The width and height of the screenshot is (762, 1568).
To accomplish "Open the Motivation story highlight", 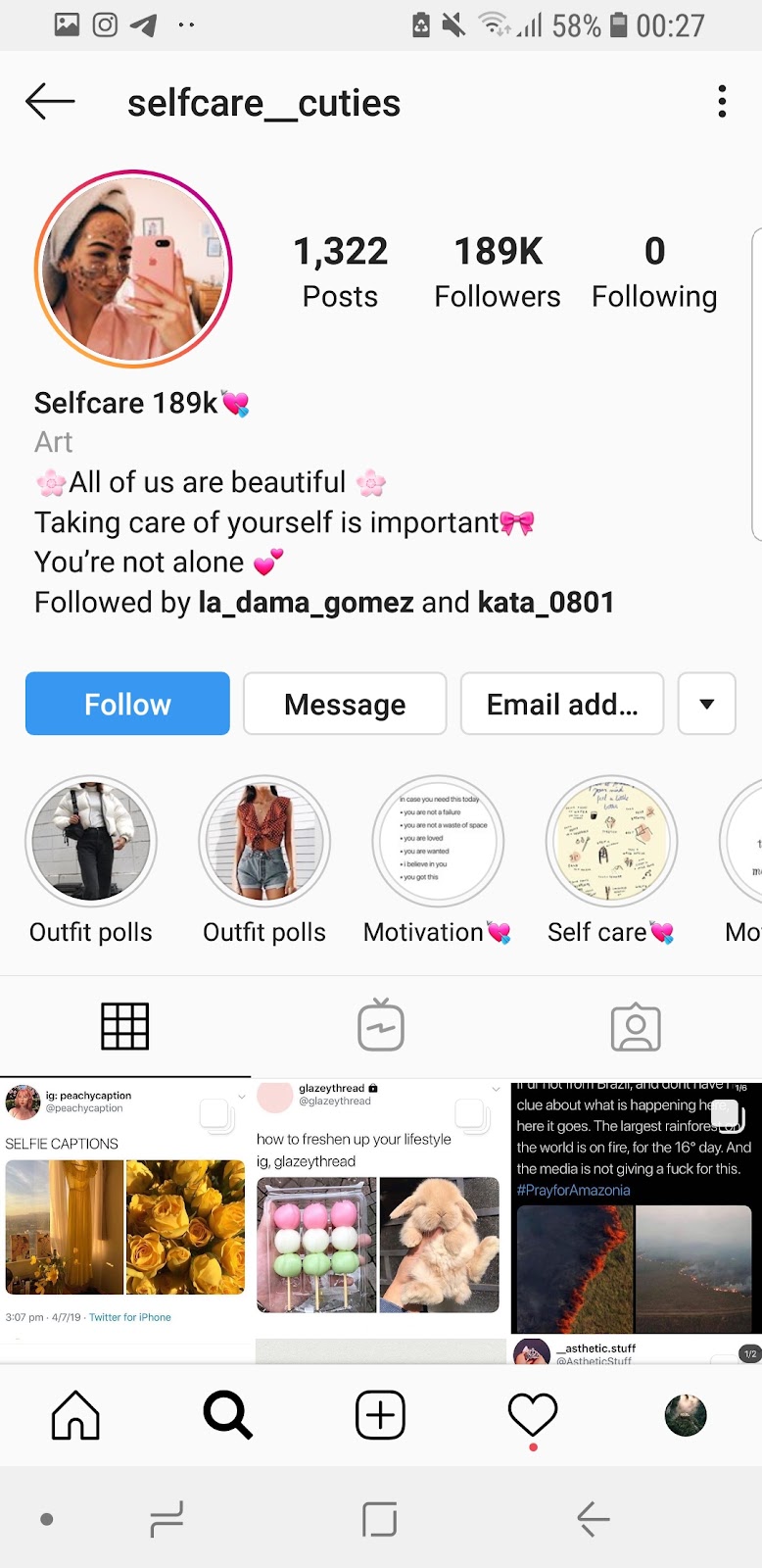I will point(438,842).
